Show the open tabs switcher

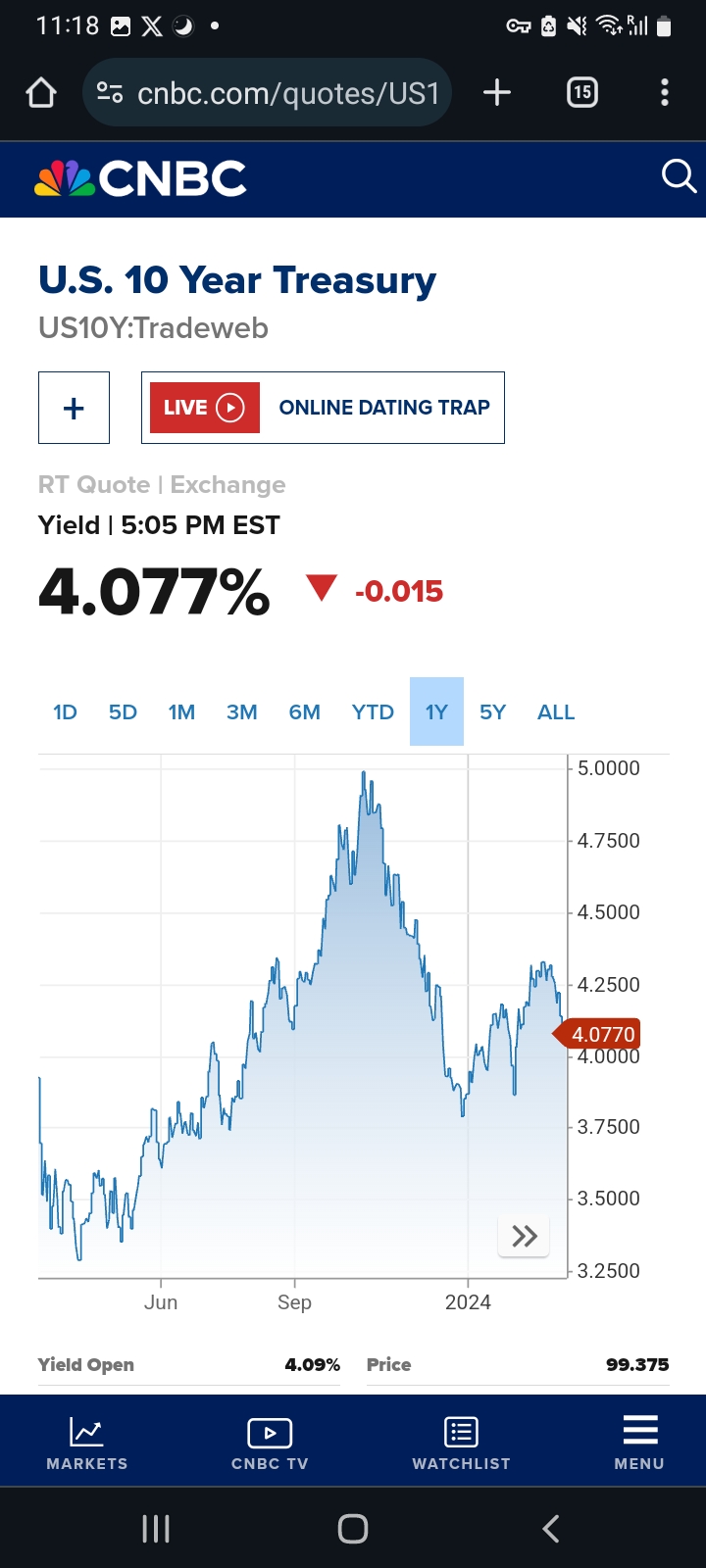(x=582, y=93)
